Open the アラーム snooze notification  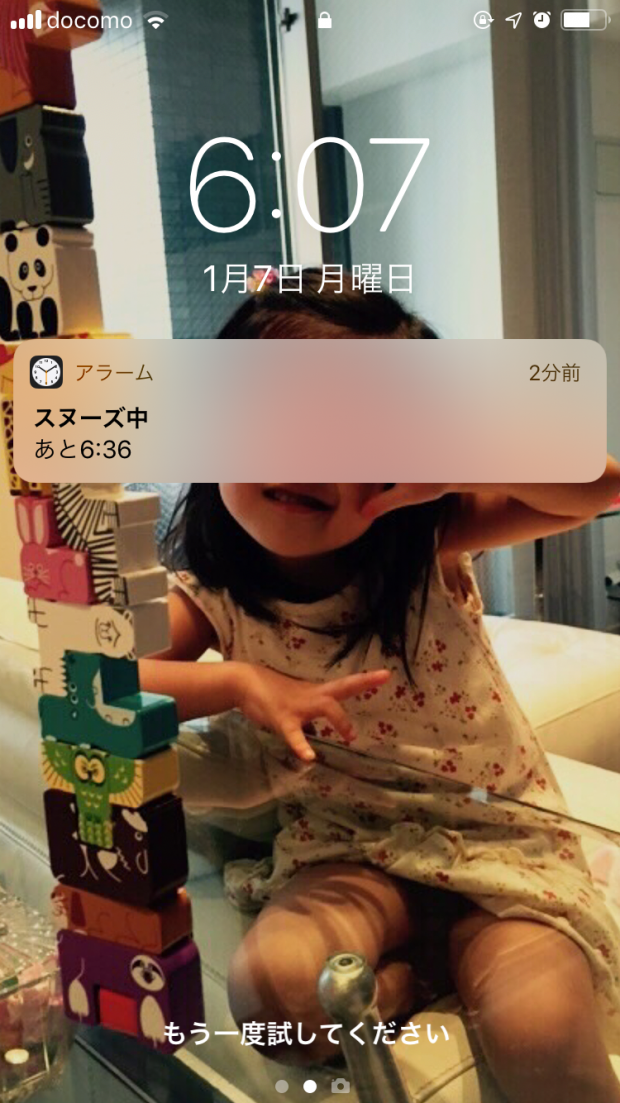coord(310,411)
